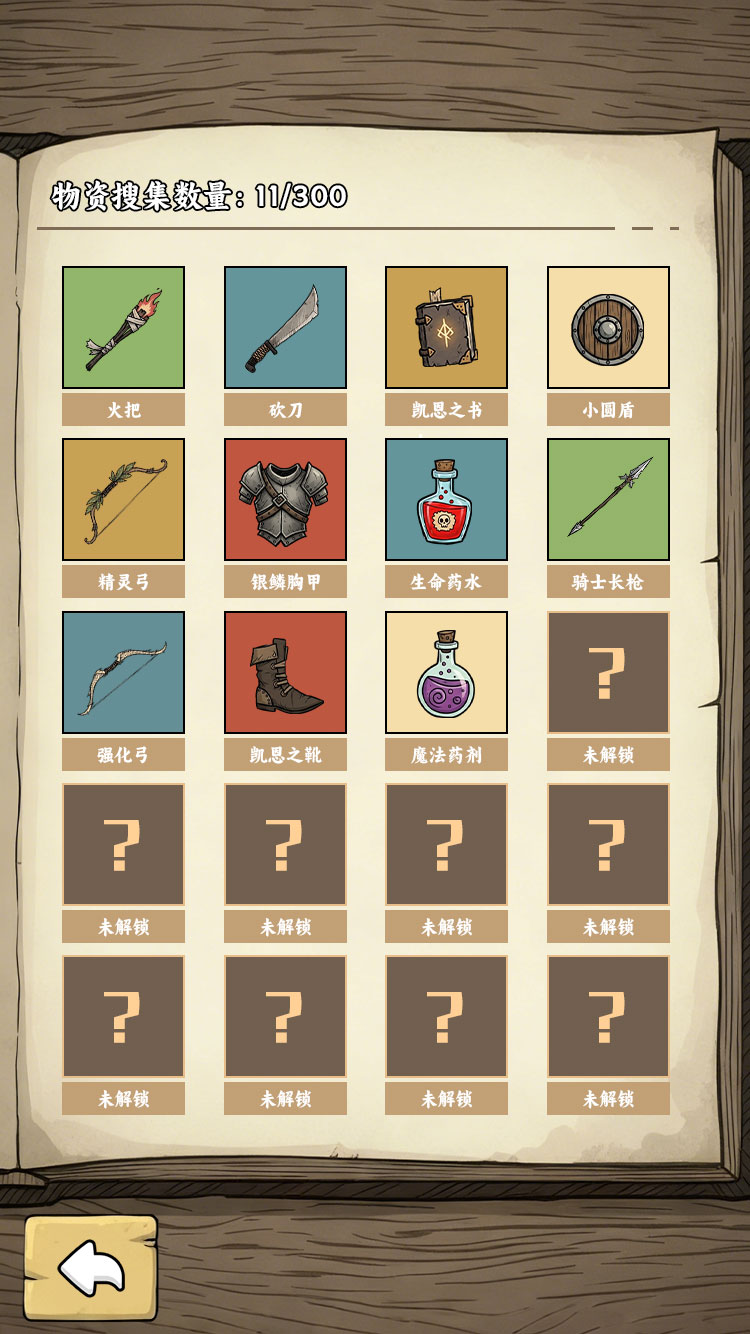
Task: Select the 砍刀 machete item
Action: [x=285, y=327]
